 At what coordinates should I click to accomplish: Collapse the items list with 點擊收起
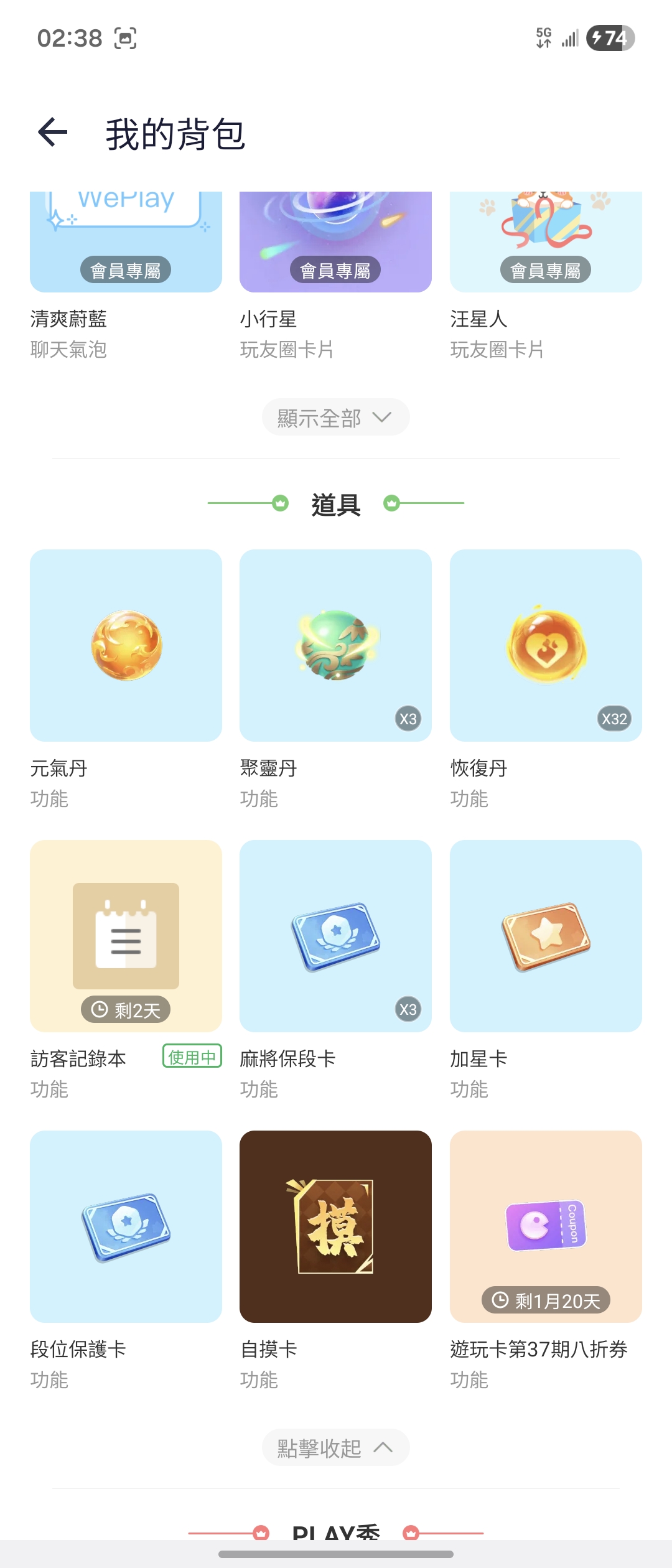click(x=335, y=1448)
